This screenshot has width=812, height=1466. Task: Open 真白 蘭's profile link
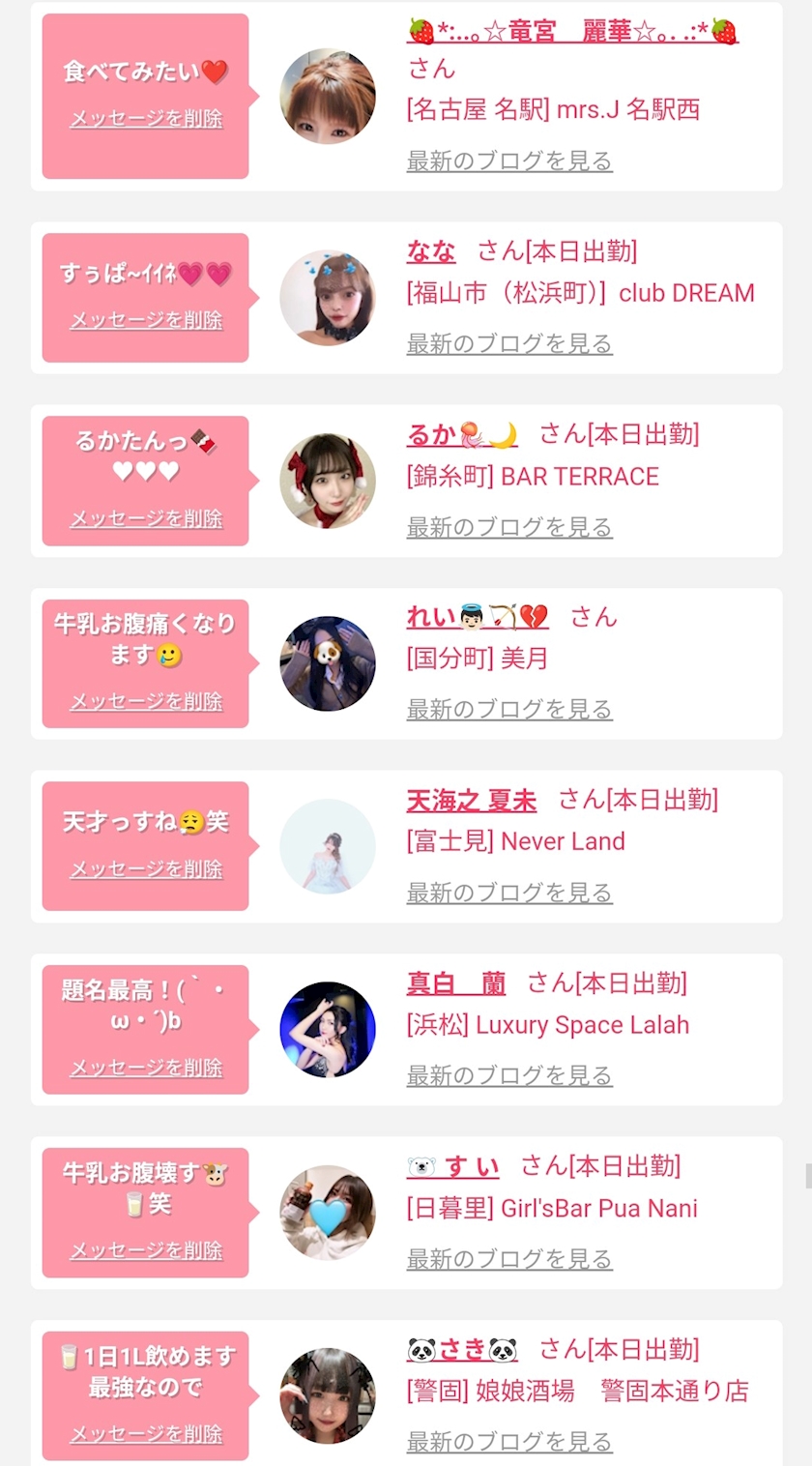456,983
